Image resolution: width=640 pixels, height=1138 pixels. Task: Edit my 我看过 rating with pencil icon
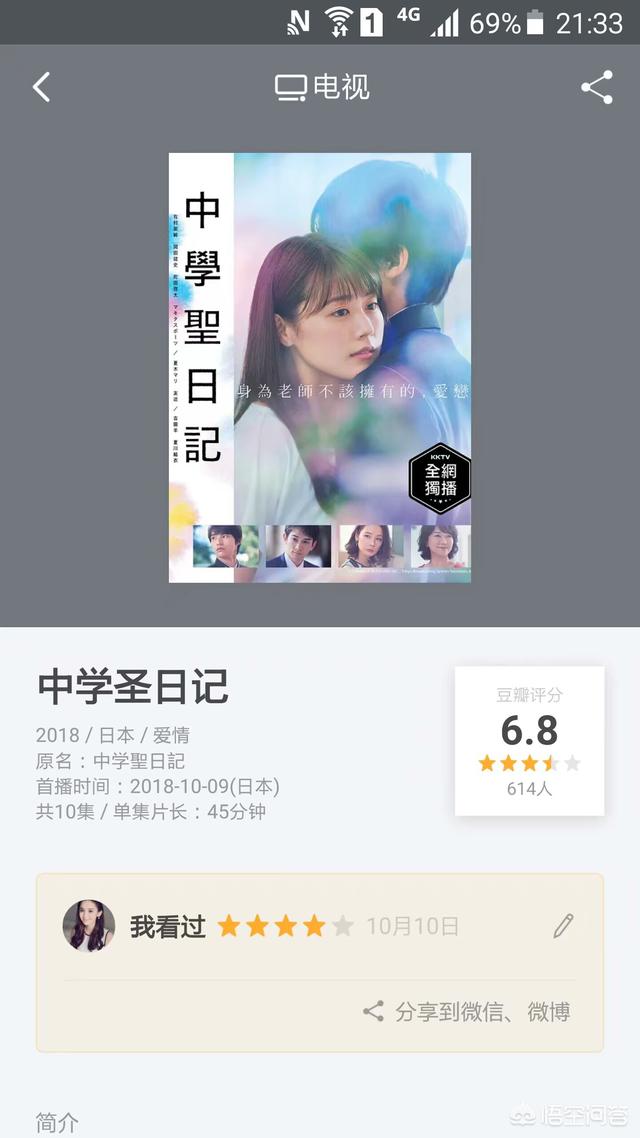coord(563,925)
